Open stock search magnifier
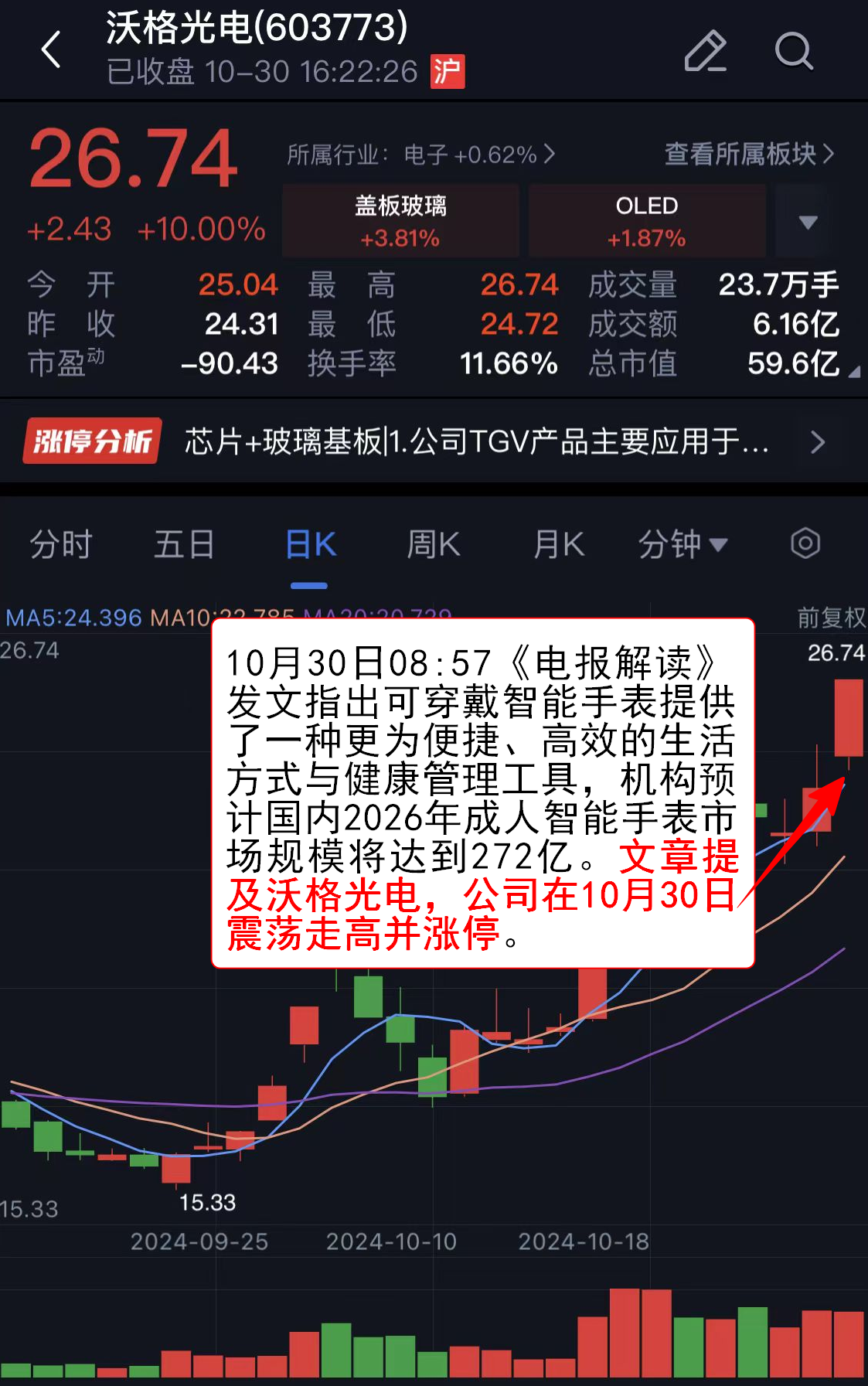Viewport: 868px width, 1386px height. click(x=794, y=51)
